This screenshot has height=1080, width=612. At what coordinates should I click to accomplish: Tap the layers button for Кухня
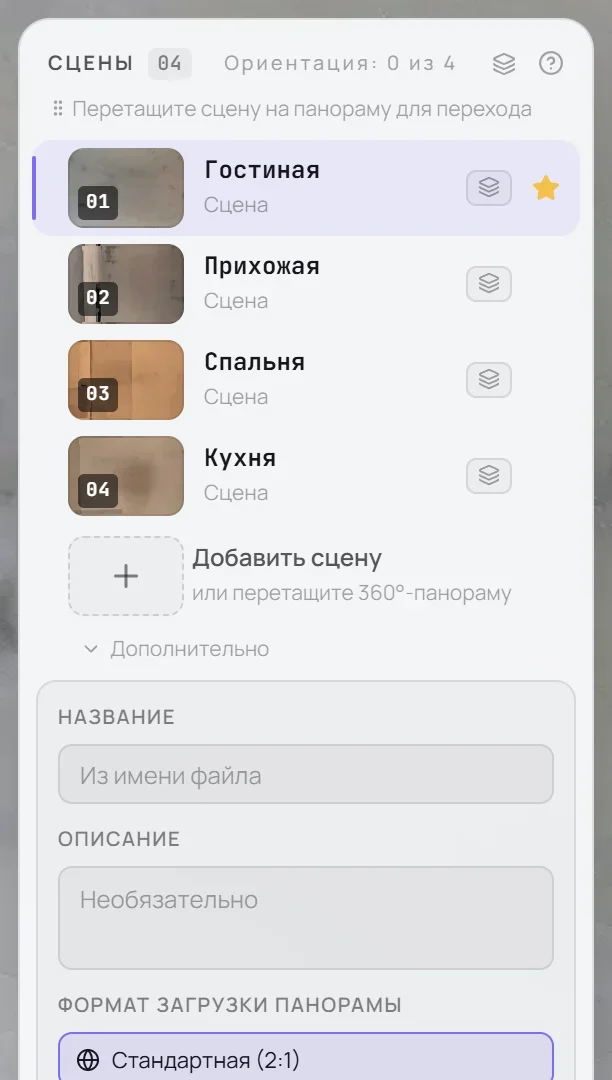click(489, 475)
